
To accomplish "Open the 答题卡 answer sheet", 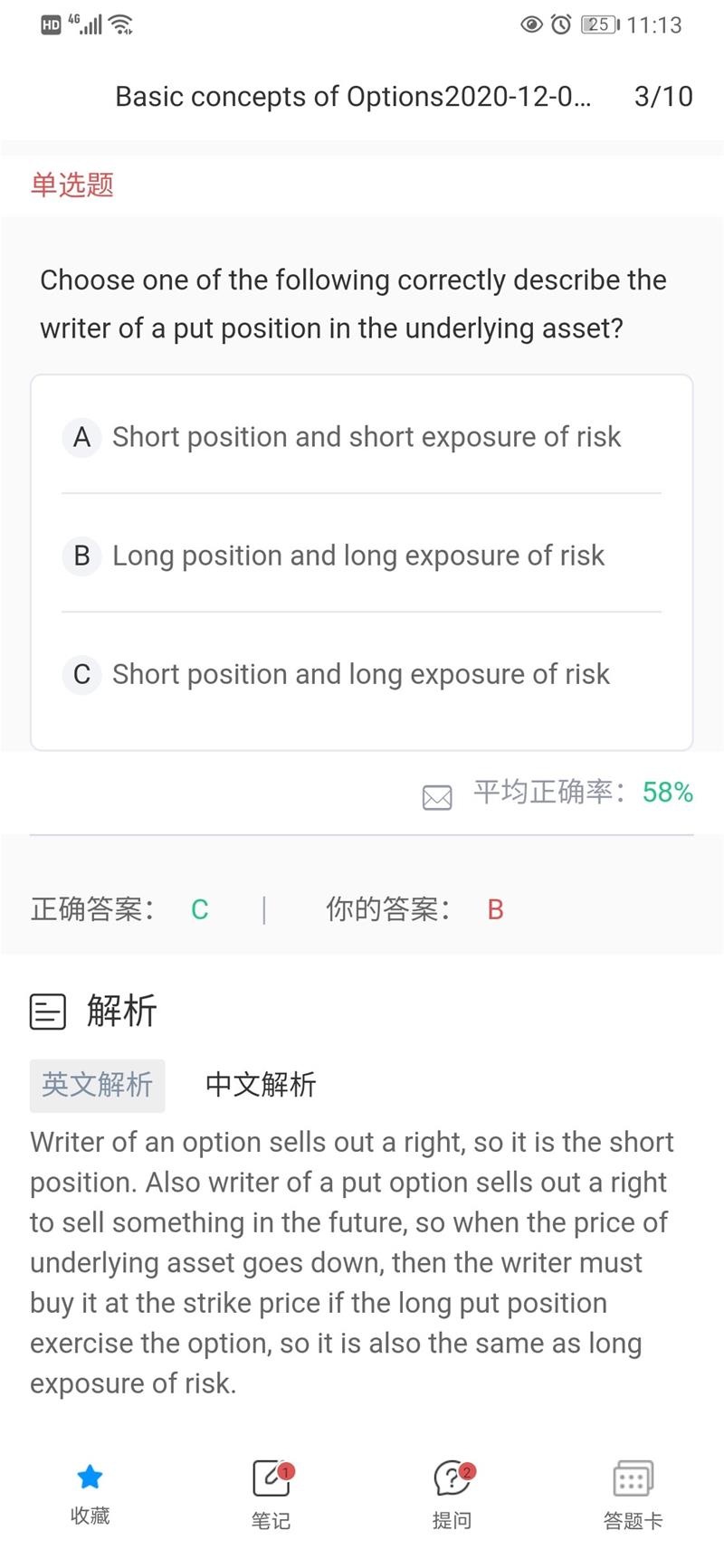I will (633, 1494).
